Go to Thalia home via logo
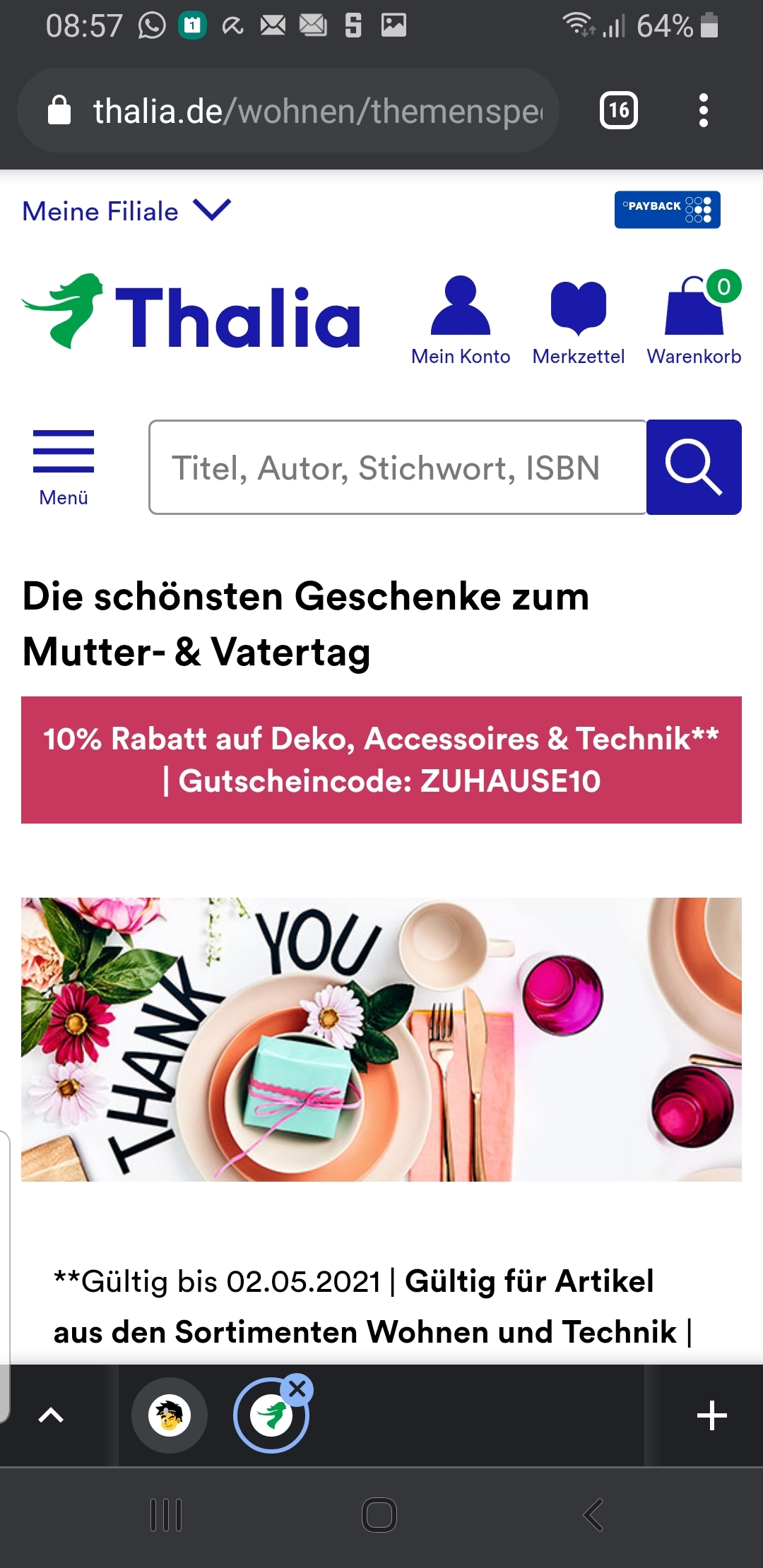 click(x=191, y=311)
